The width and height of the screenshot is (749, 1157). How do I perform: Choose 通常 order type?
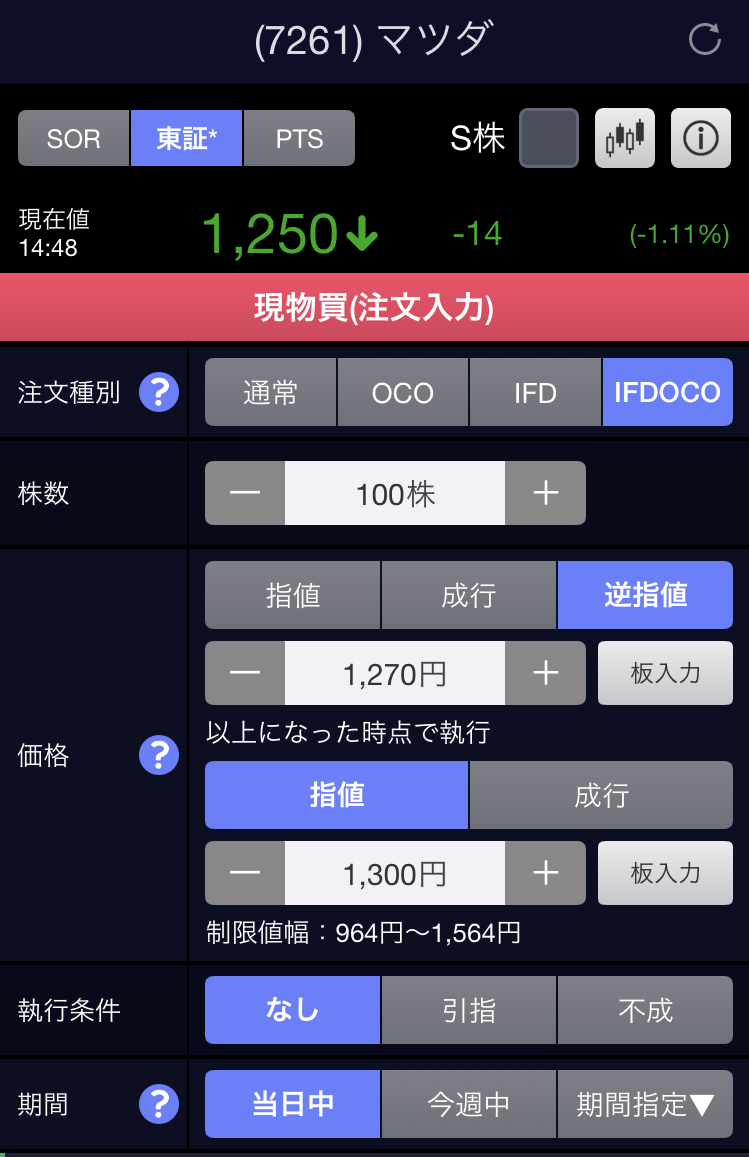[271, 392]
